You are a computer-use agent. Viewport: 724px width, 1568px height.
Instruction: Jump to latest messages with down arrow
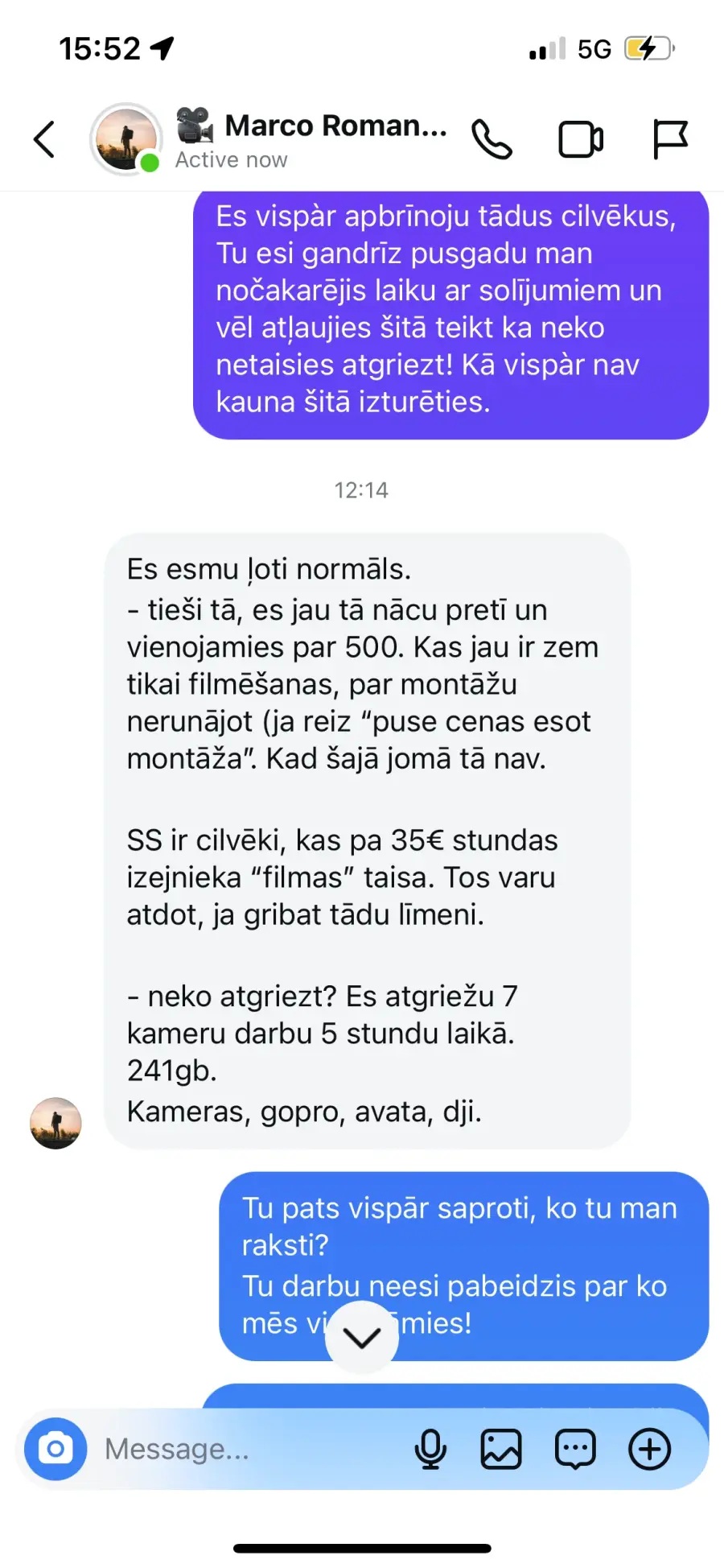point(362,1337)
